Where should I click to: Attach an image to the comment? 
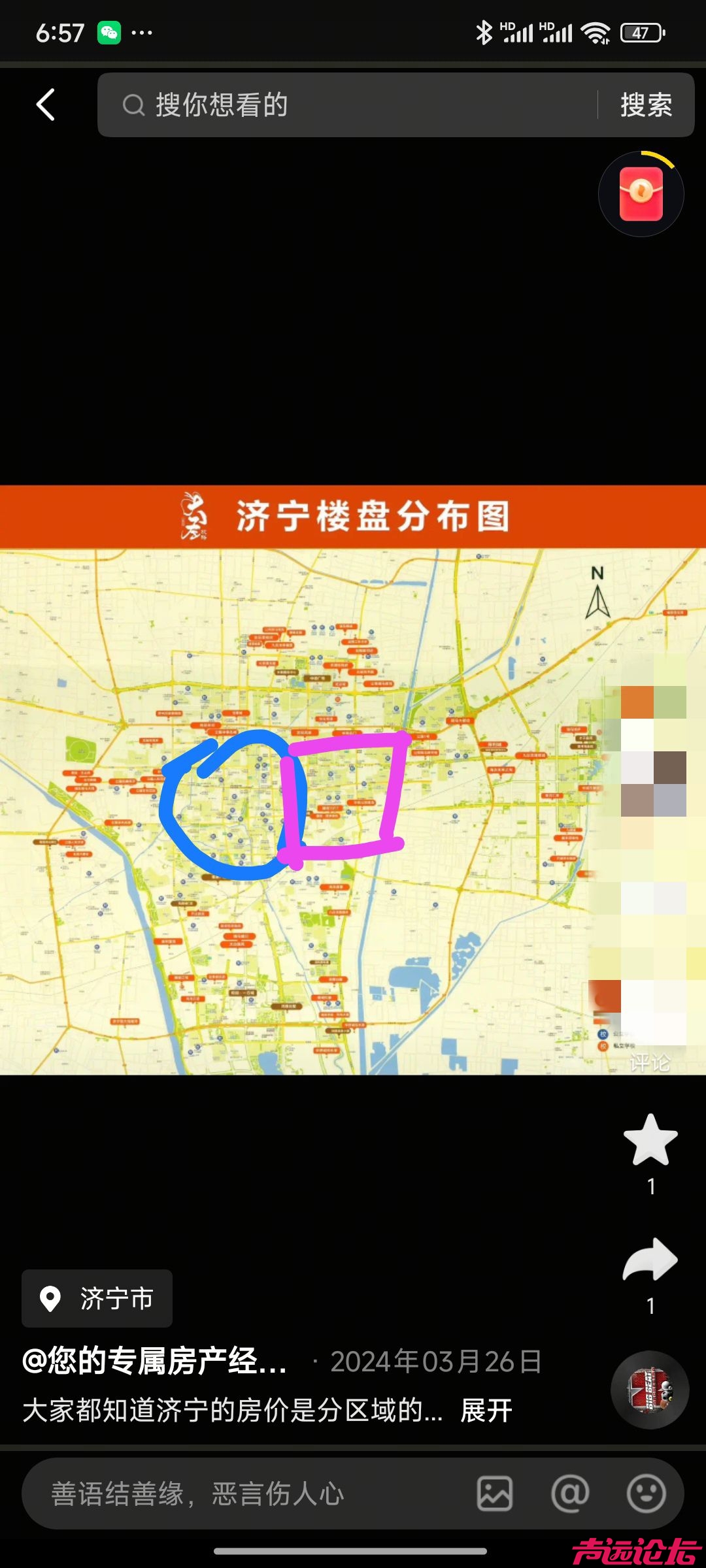point(495,1494)
